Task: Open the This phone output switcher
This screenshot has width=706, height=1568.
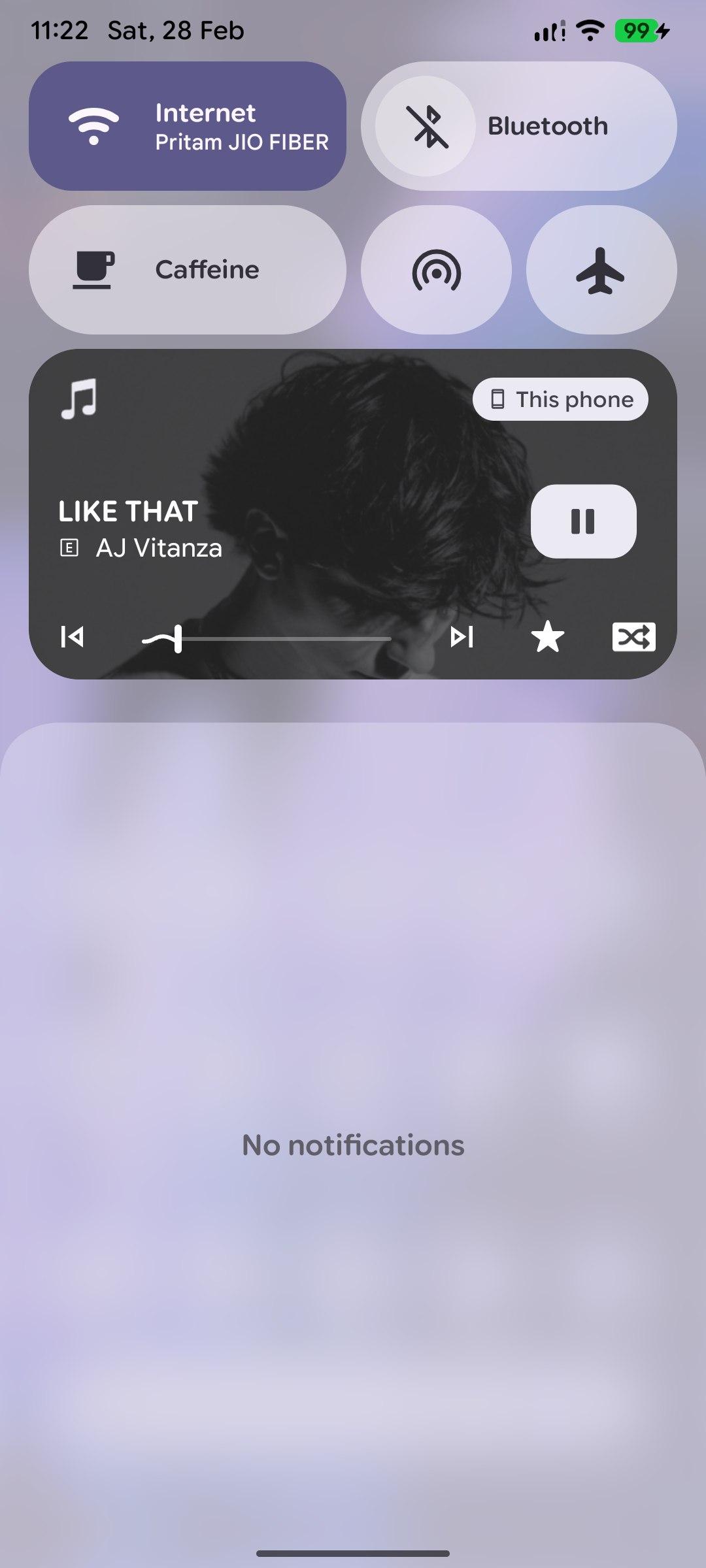Action: click(560, 399)
